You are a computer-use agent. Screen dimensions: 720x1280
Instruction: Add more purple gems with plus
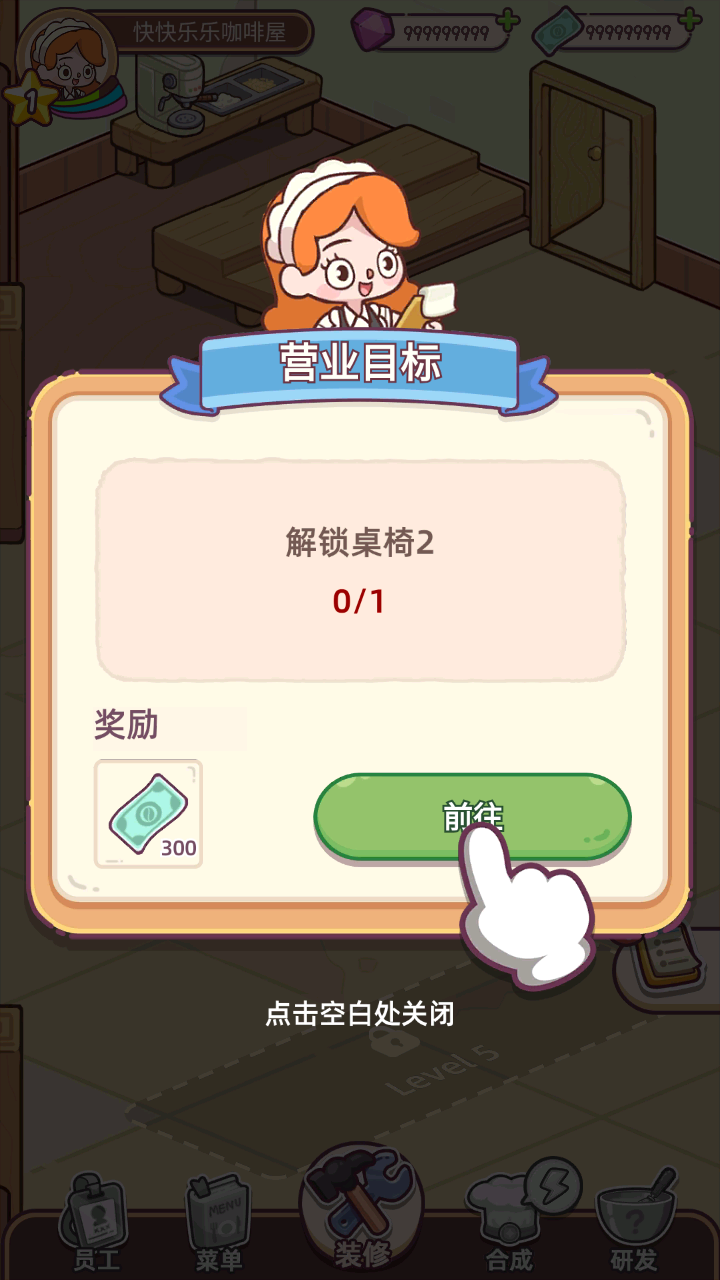coord(508,19)
